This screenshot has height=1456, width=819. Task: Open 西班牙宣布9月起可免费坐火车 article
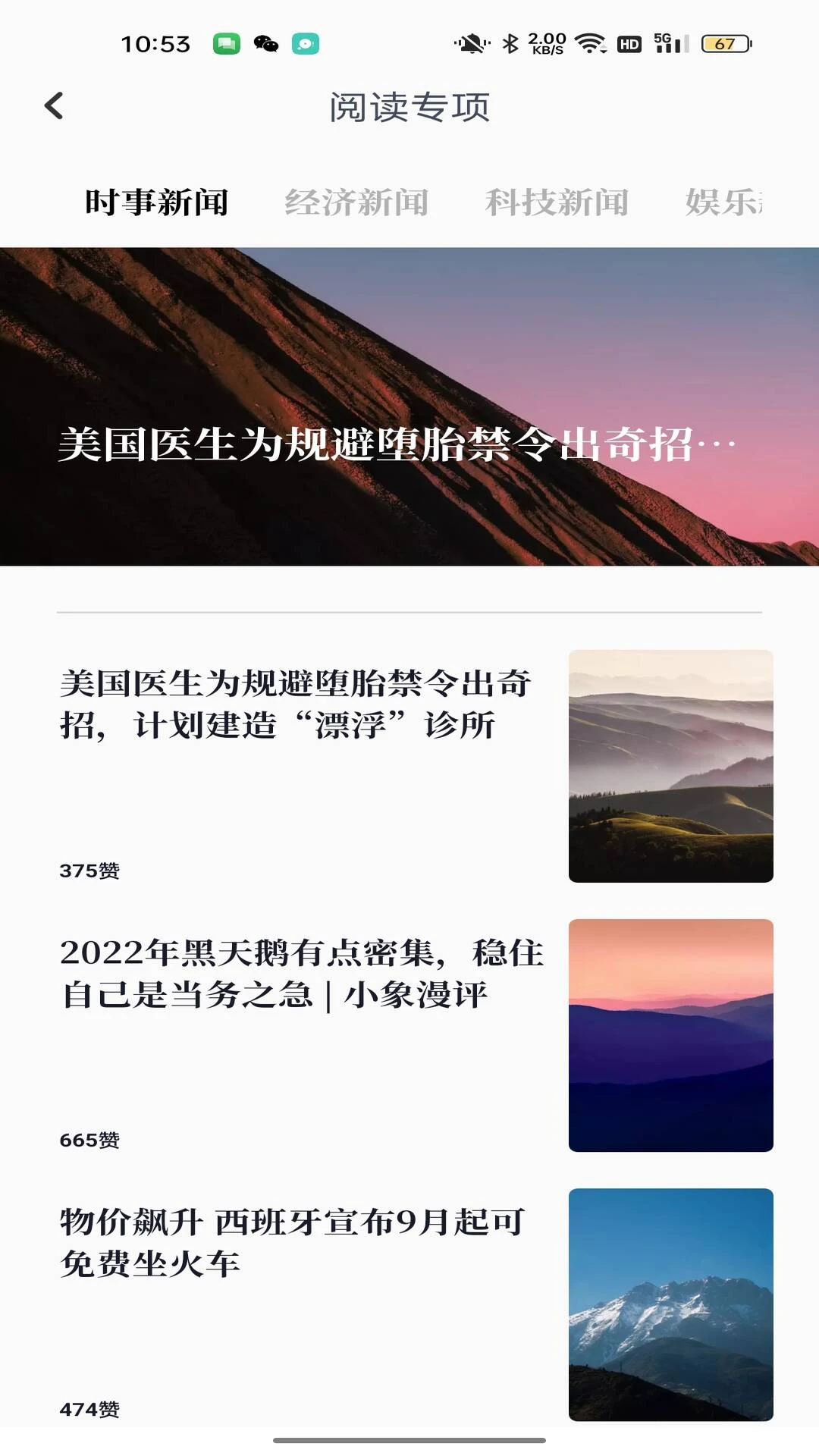tap(293, 1243)
